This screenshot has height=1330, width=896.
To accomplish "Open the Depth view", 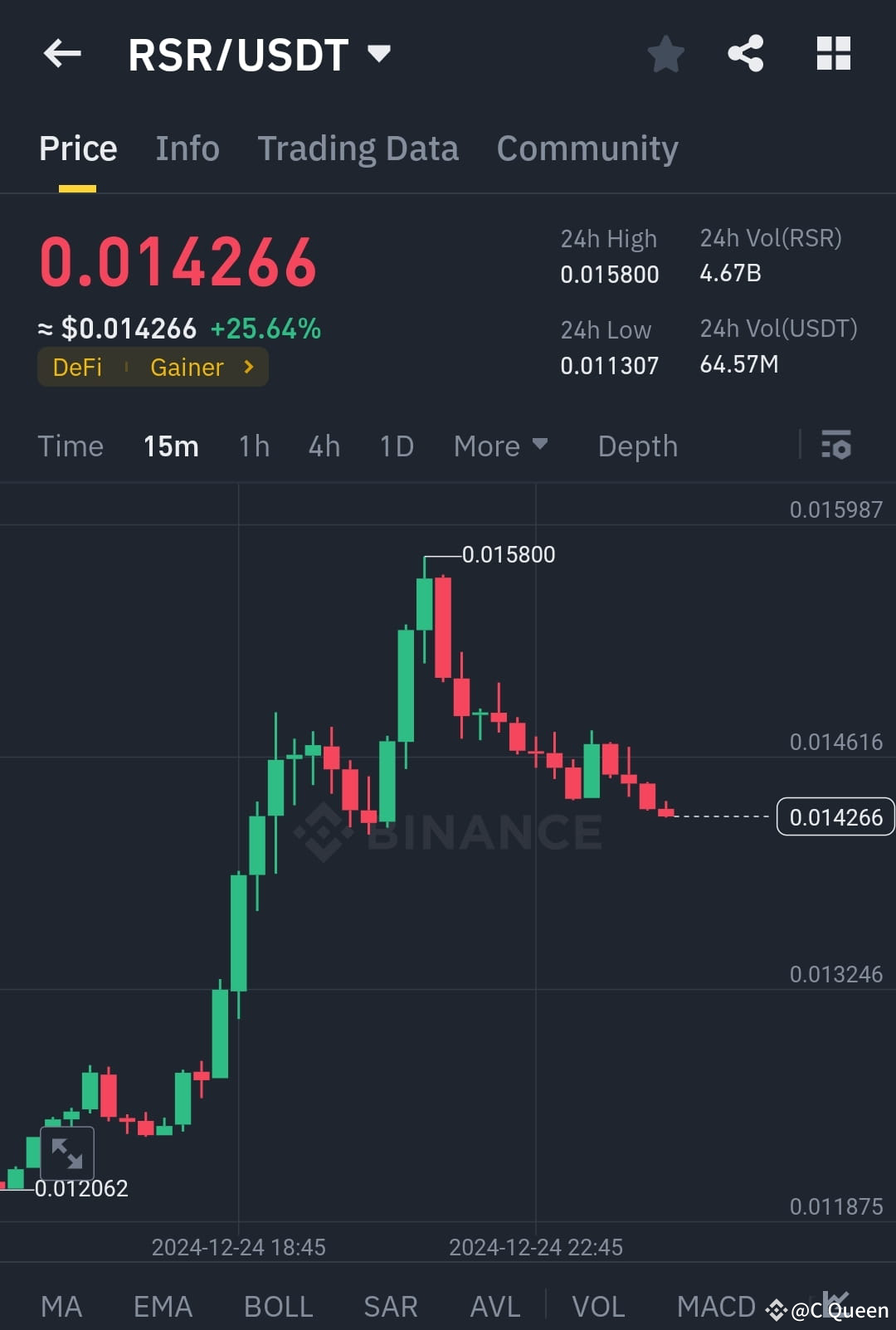I will pos(637,446).
